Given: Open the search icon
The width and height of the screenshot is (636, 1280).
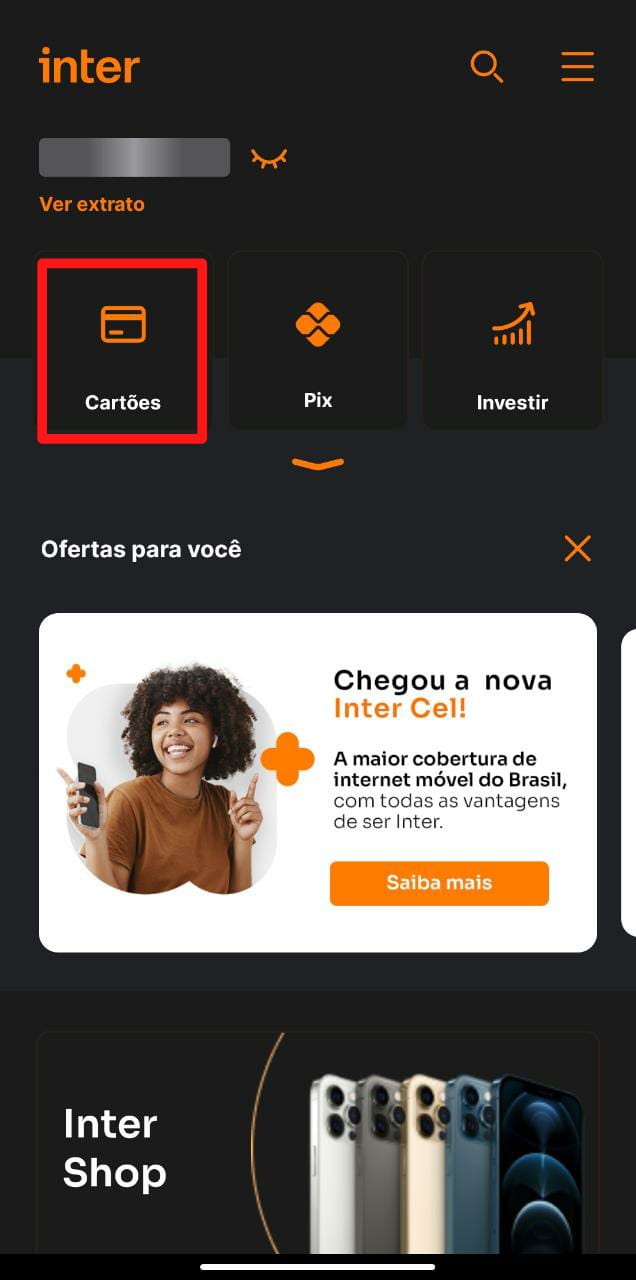Looking at the screenshot, I should tap(486, 67).
